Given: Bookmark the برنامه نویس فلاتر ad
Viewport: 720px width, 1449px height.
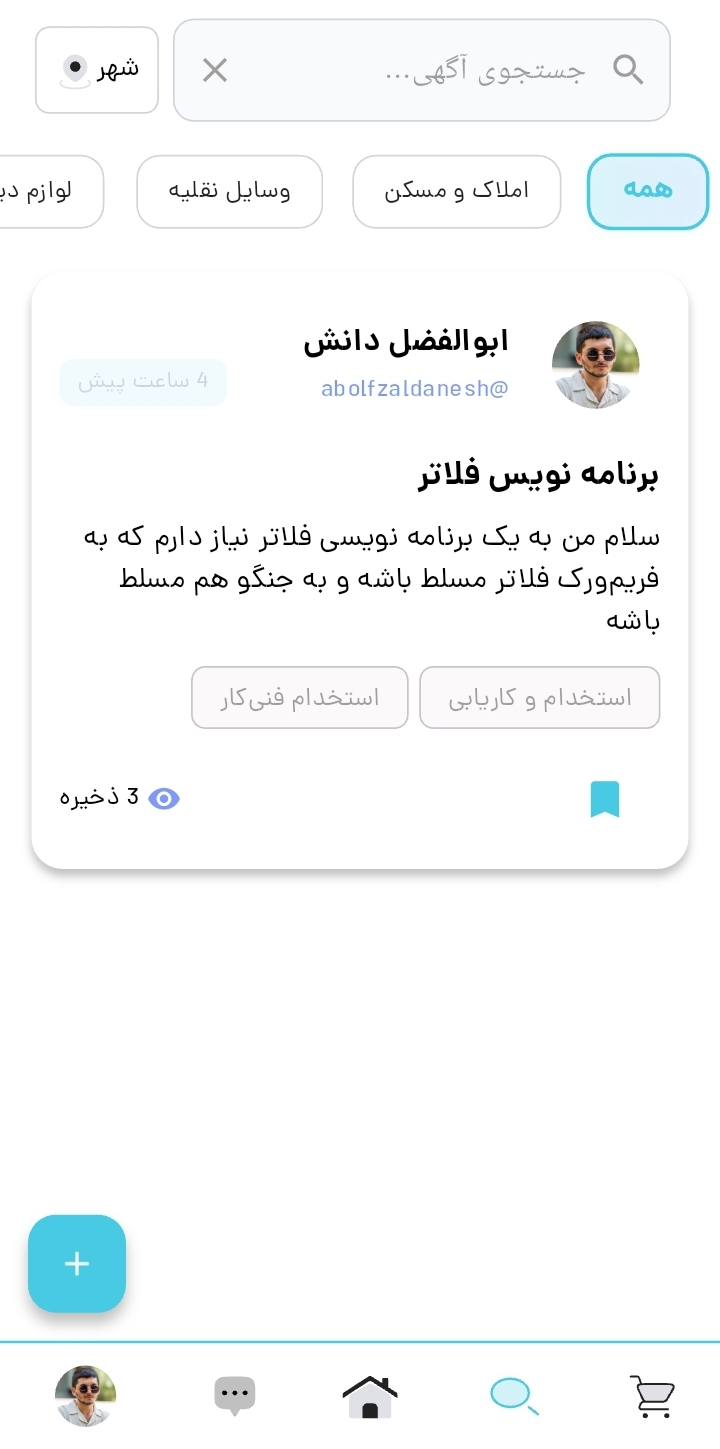Looking at the screenshot, I should 605,799.
